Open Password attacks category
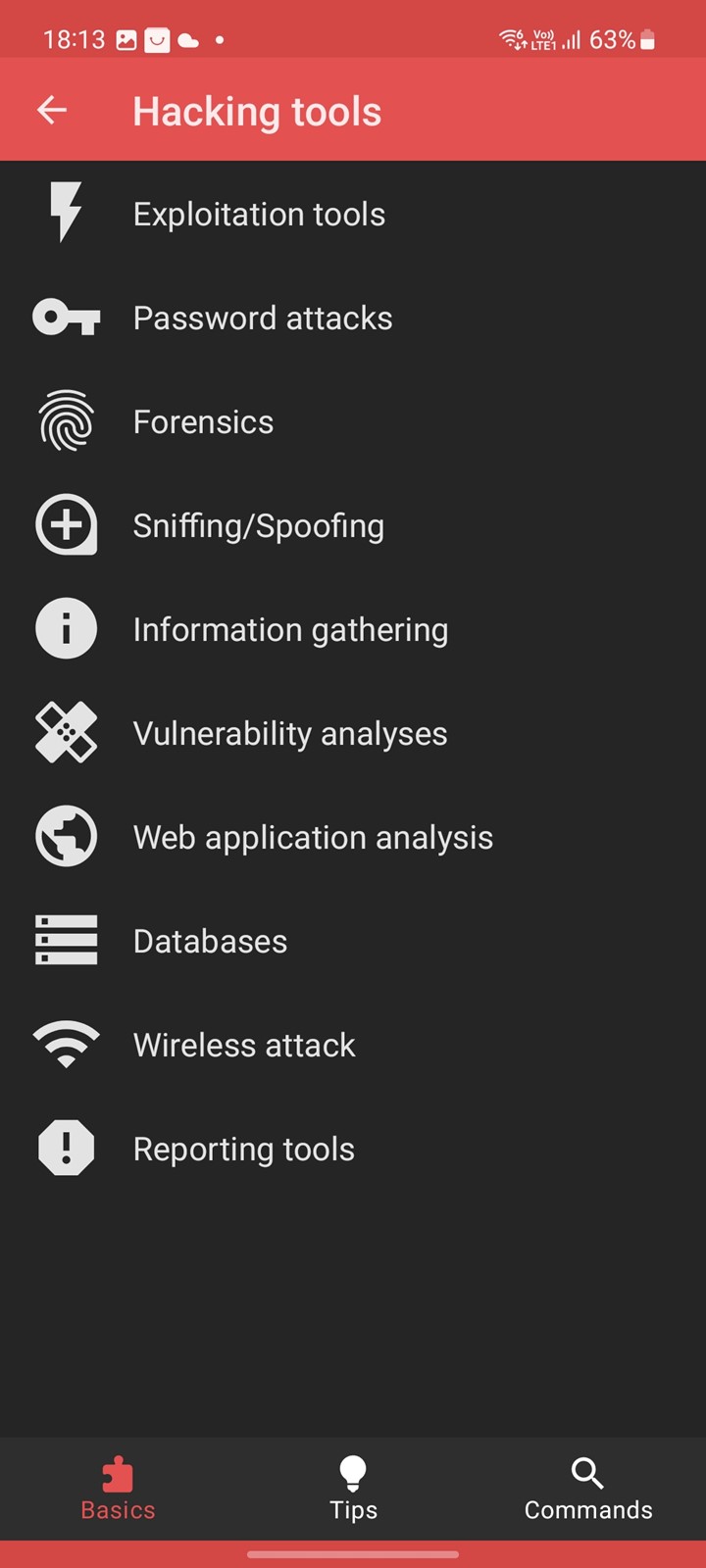 pyautogui.click(x=353, y=318)
